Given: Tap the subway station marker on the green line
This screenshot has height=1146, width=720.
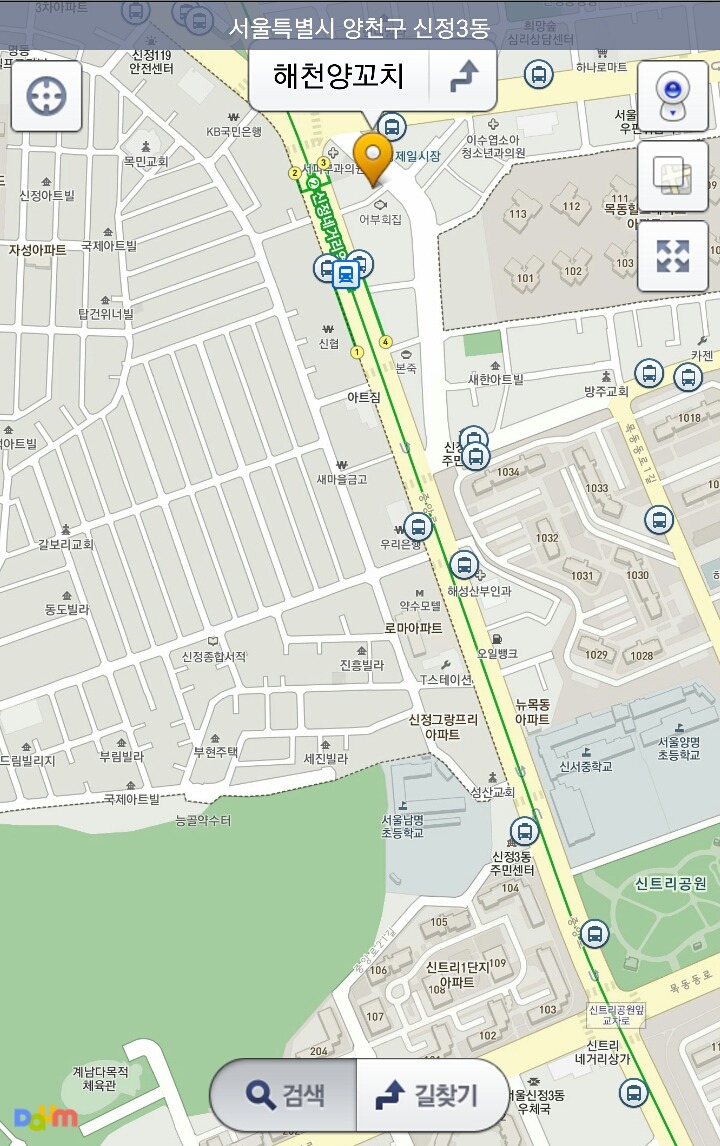Looking at the screenshot, I should (346, 274).
